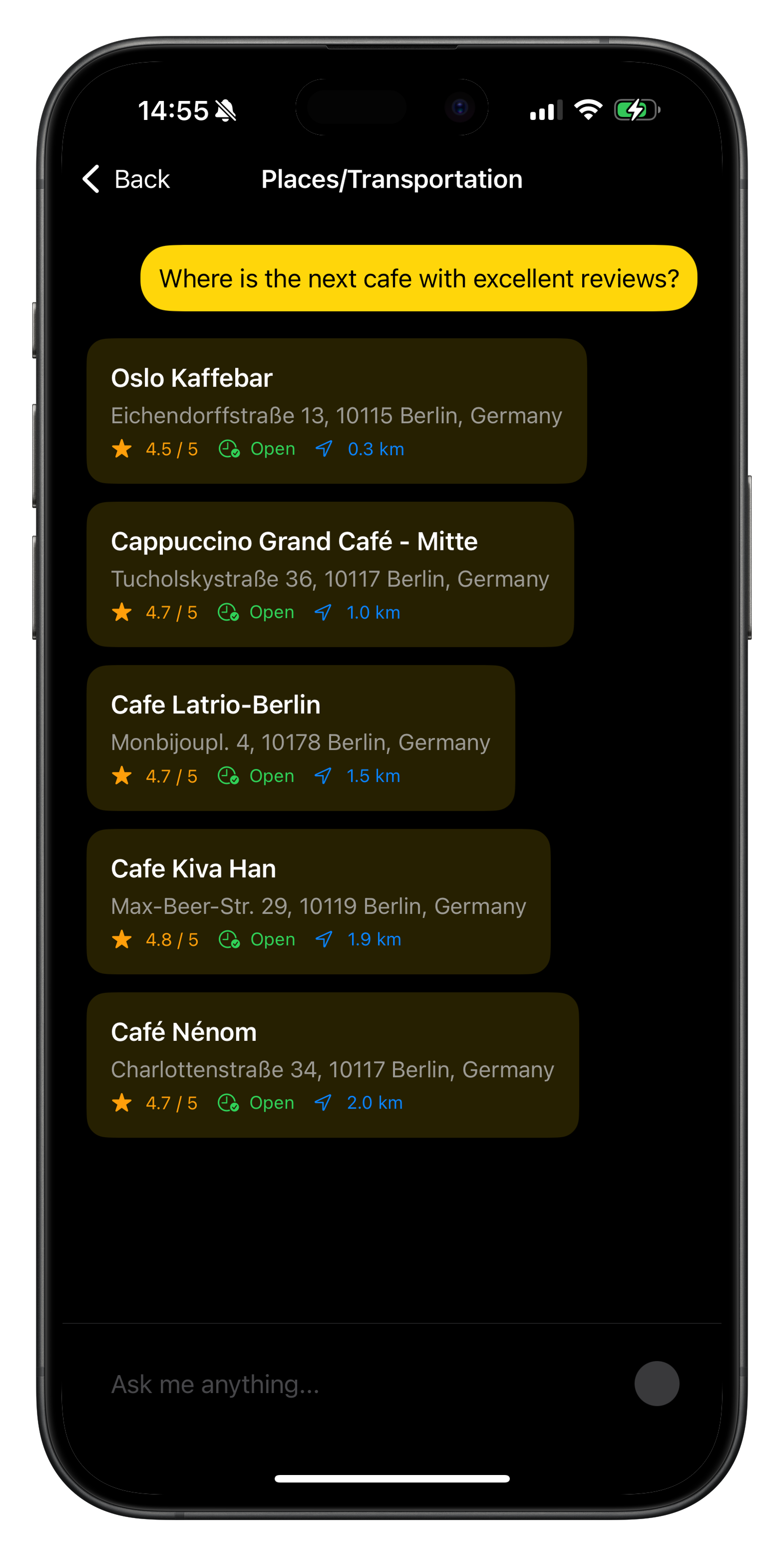Select the Cafe Latrio-Berlin result

[x=300, y=738]
